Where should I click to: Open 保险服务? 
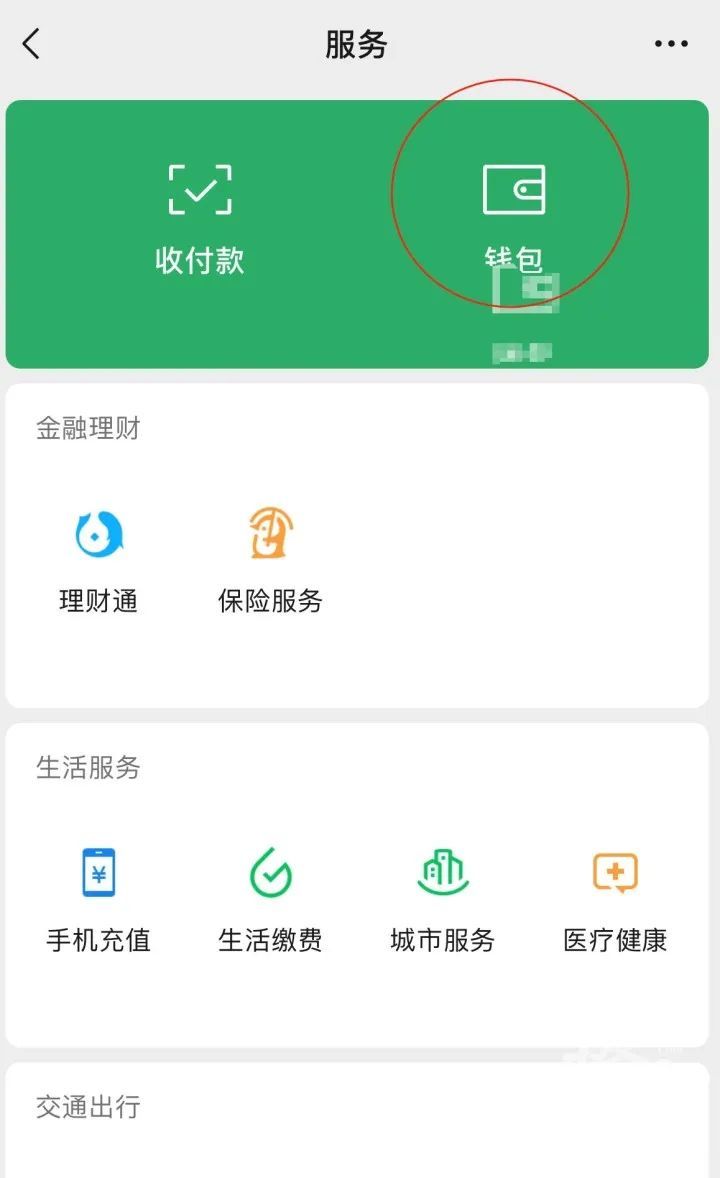(x=271, y=562)
